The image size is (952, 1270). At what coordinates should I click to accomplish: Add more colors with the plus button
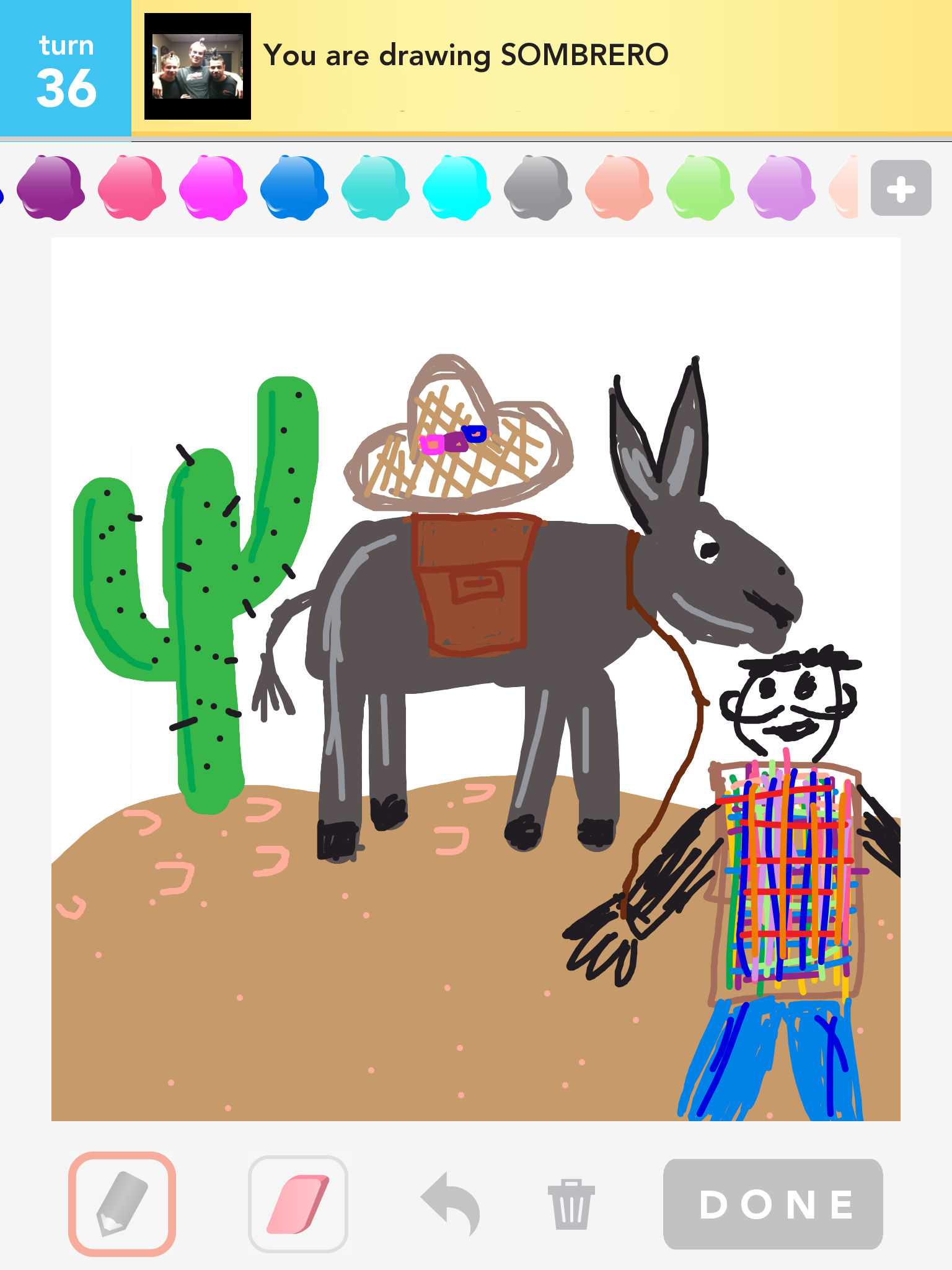click(901, 189)
